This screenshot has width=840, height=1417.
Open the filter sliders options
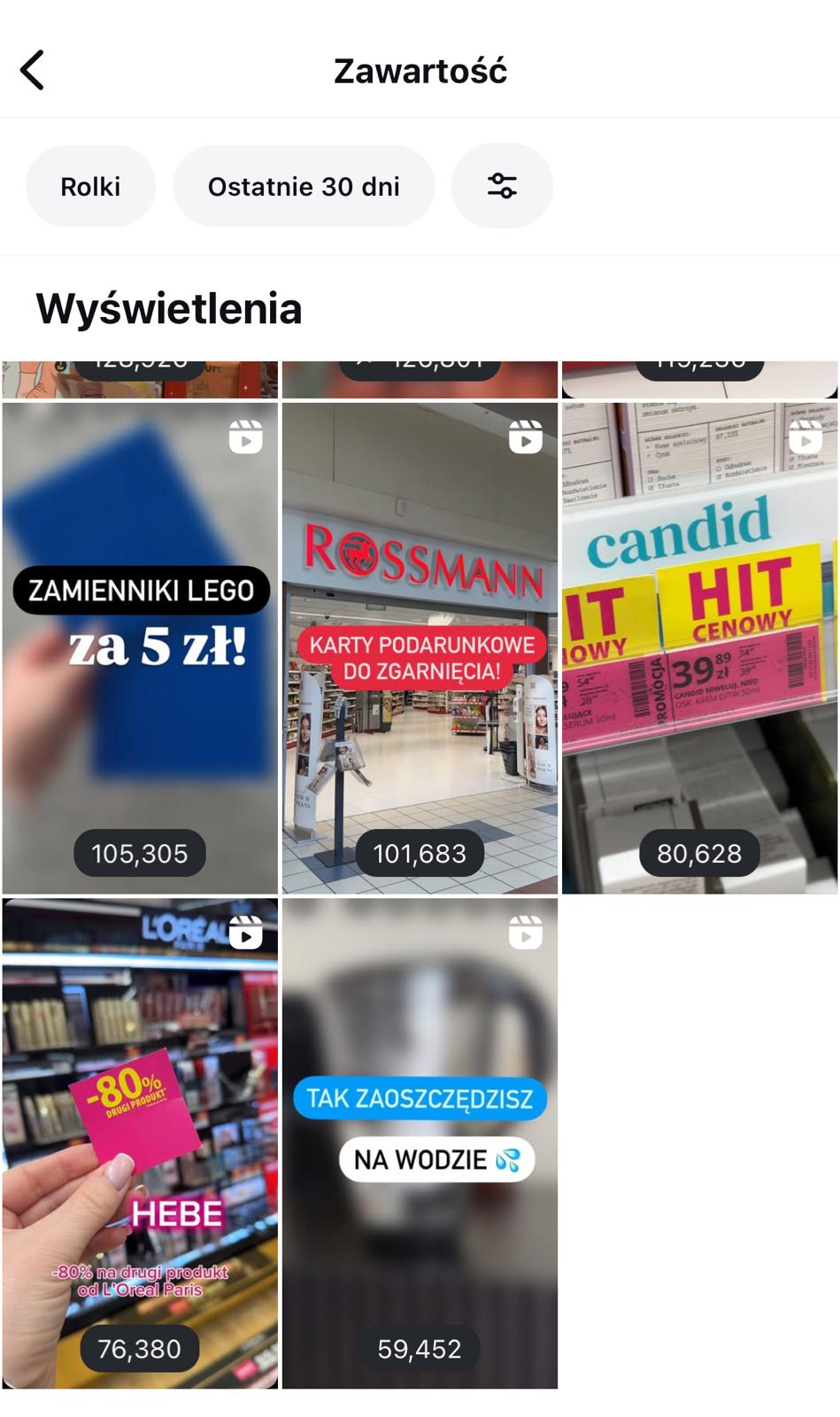coord(502,187)
